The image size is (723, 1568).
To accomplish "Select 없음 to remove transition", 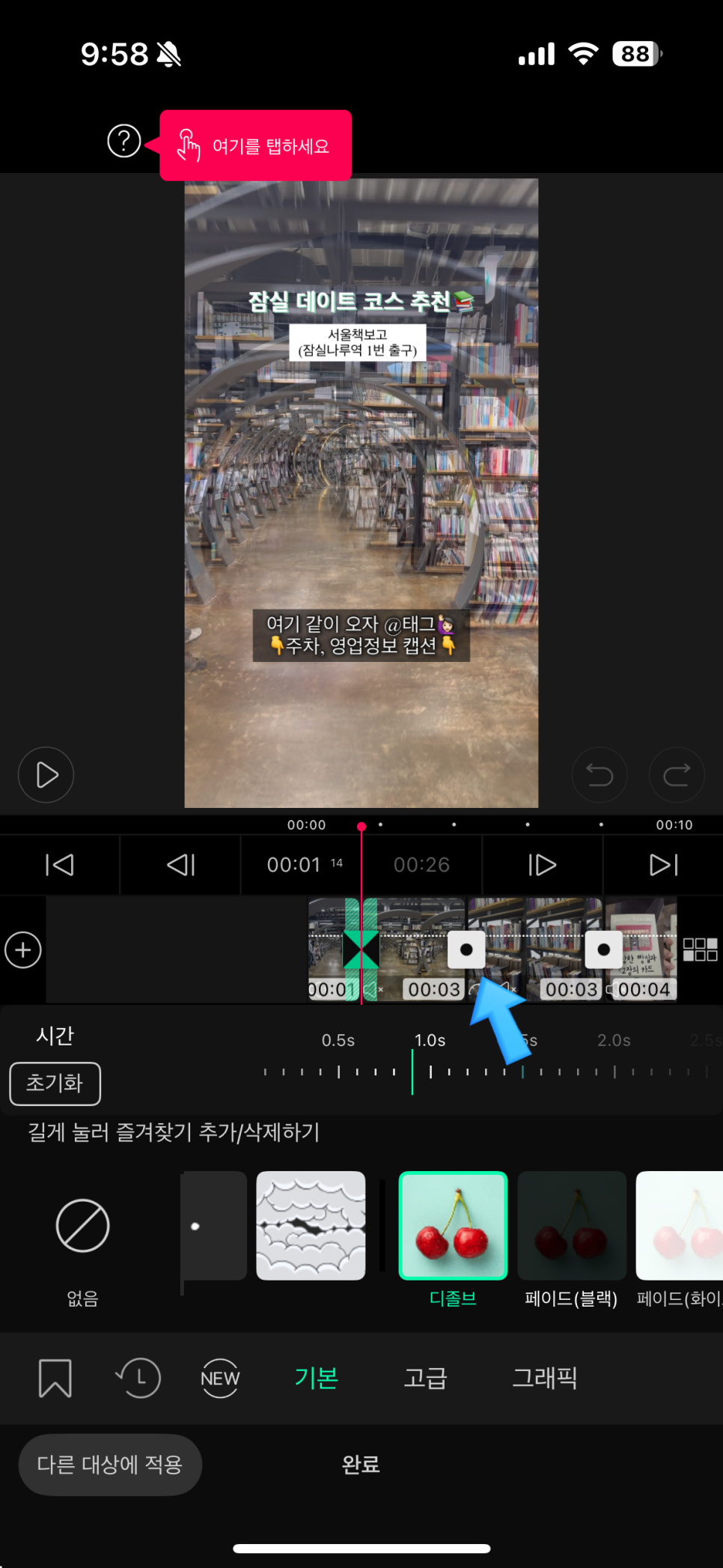I will (x=82, y=1226).
